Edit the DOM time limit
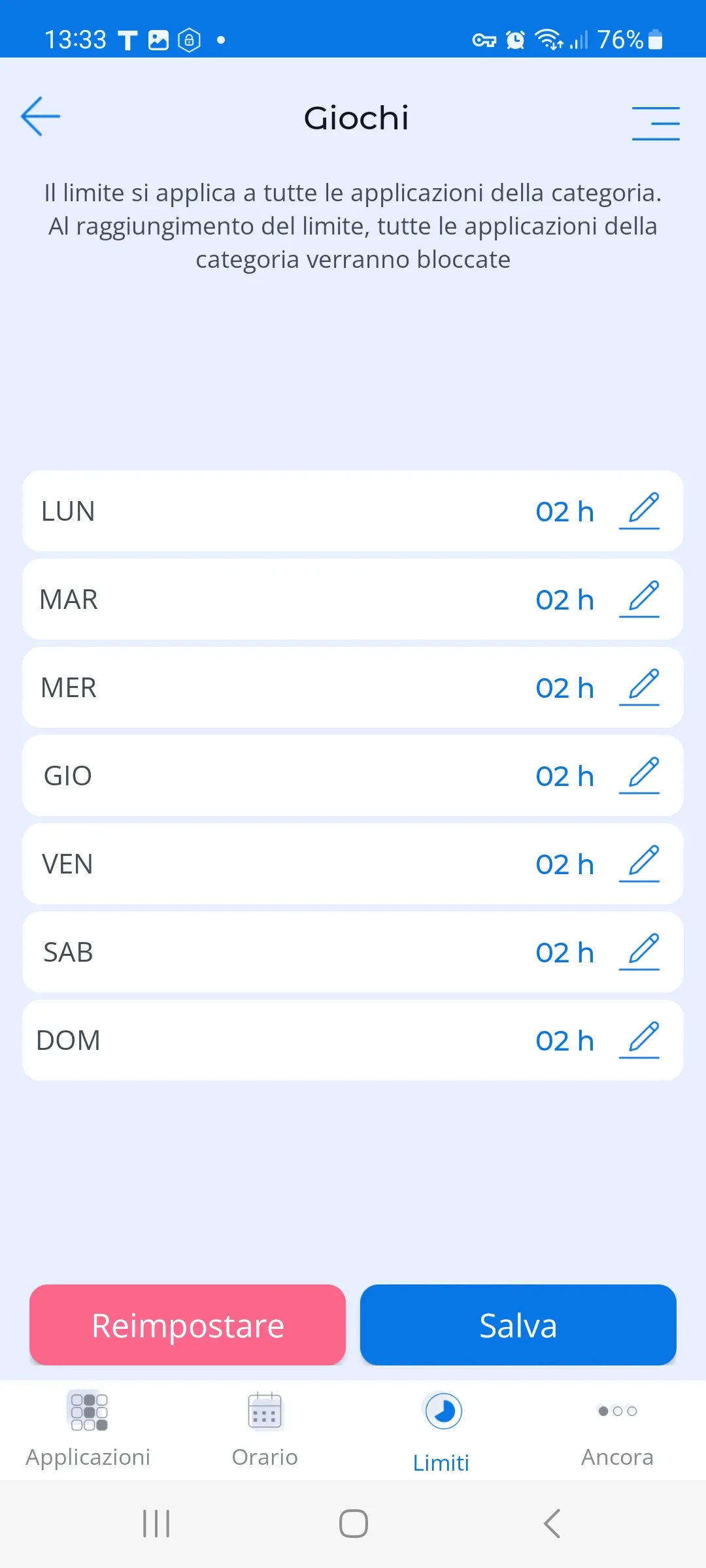 640,1040
